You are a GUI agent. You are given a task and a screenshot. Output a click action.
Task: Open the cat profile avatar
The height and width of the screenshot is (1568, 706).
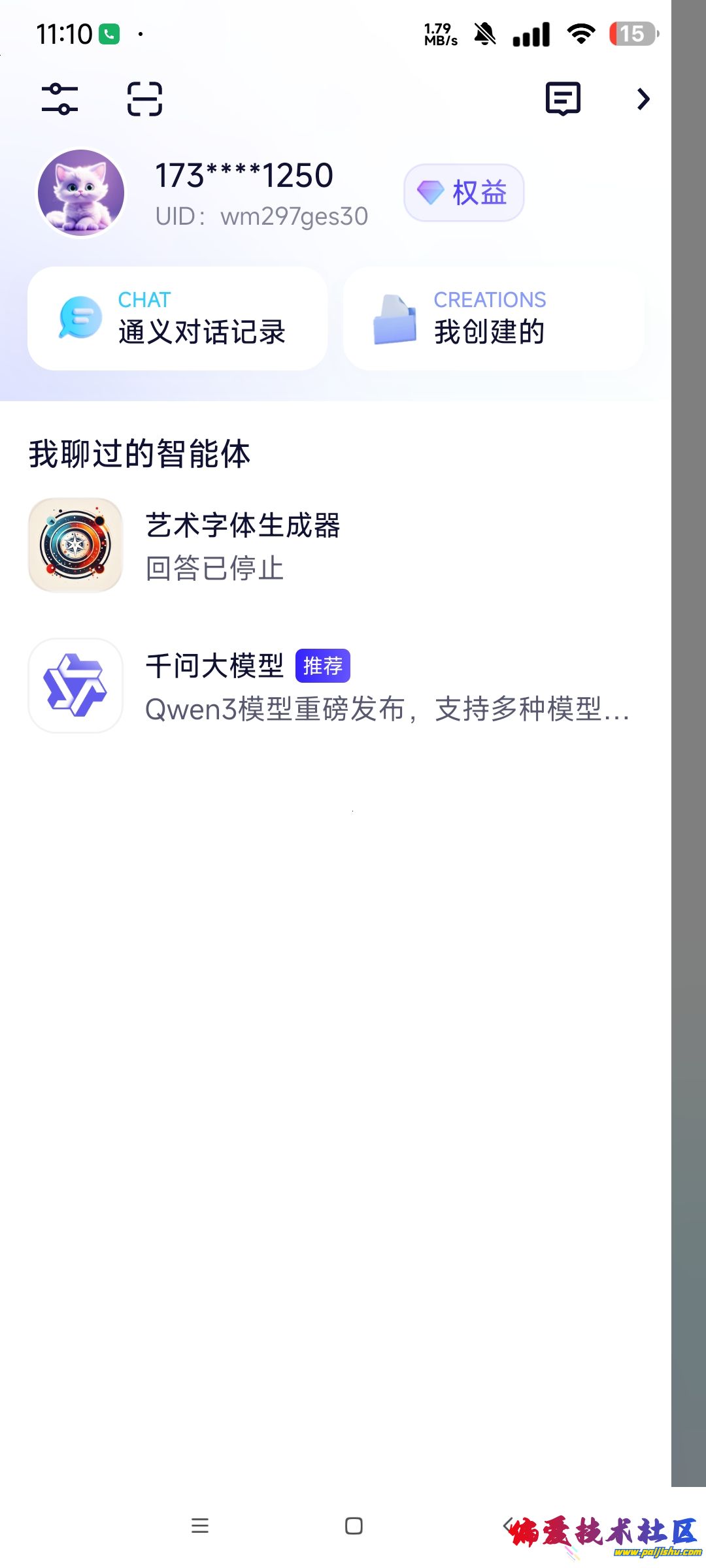pyautogui.click(x=81, y=193)
